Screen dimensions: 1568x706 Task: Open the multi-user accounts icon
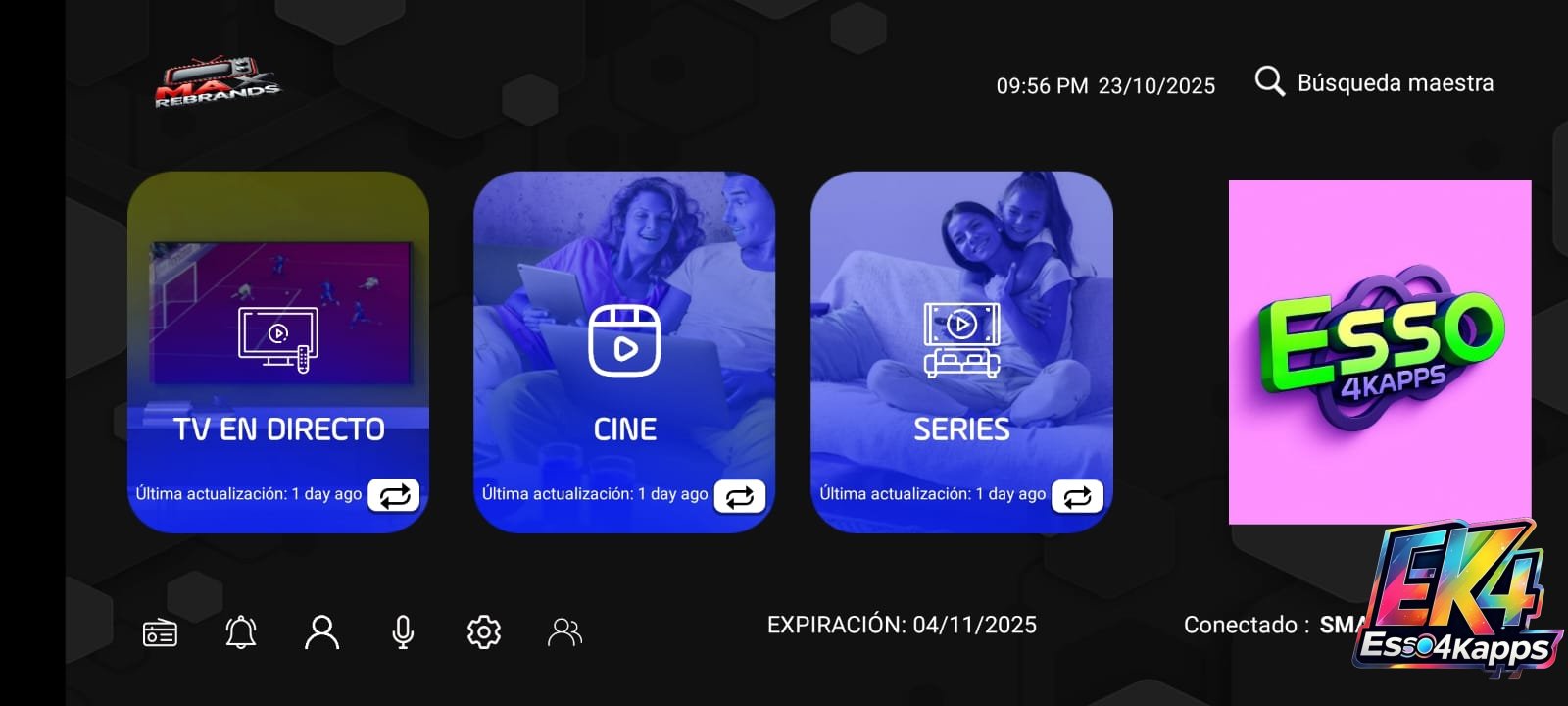[564, 632]
